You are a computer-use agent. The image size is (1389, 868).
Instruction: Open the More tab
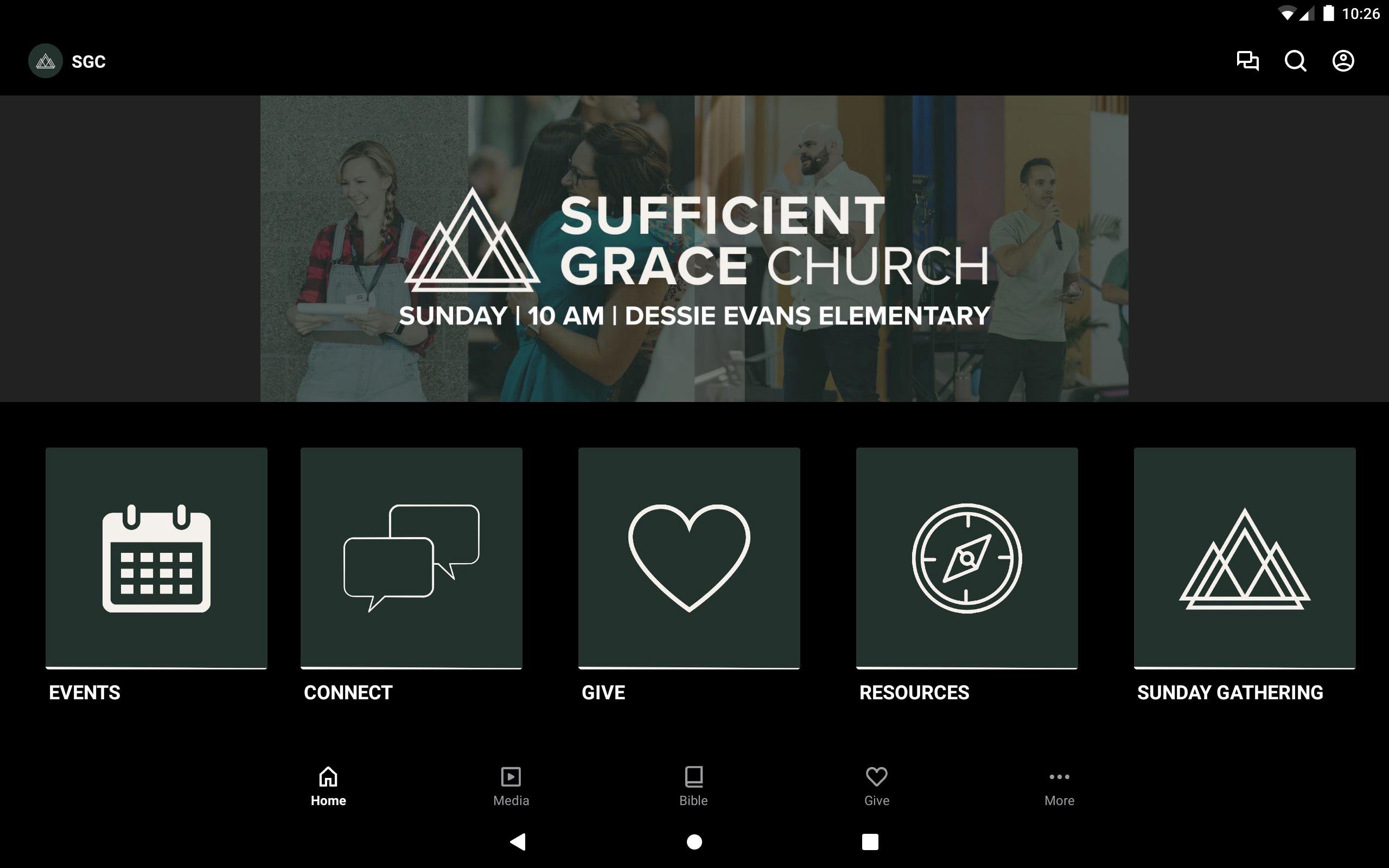(1059, 786)
